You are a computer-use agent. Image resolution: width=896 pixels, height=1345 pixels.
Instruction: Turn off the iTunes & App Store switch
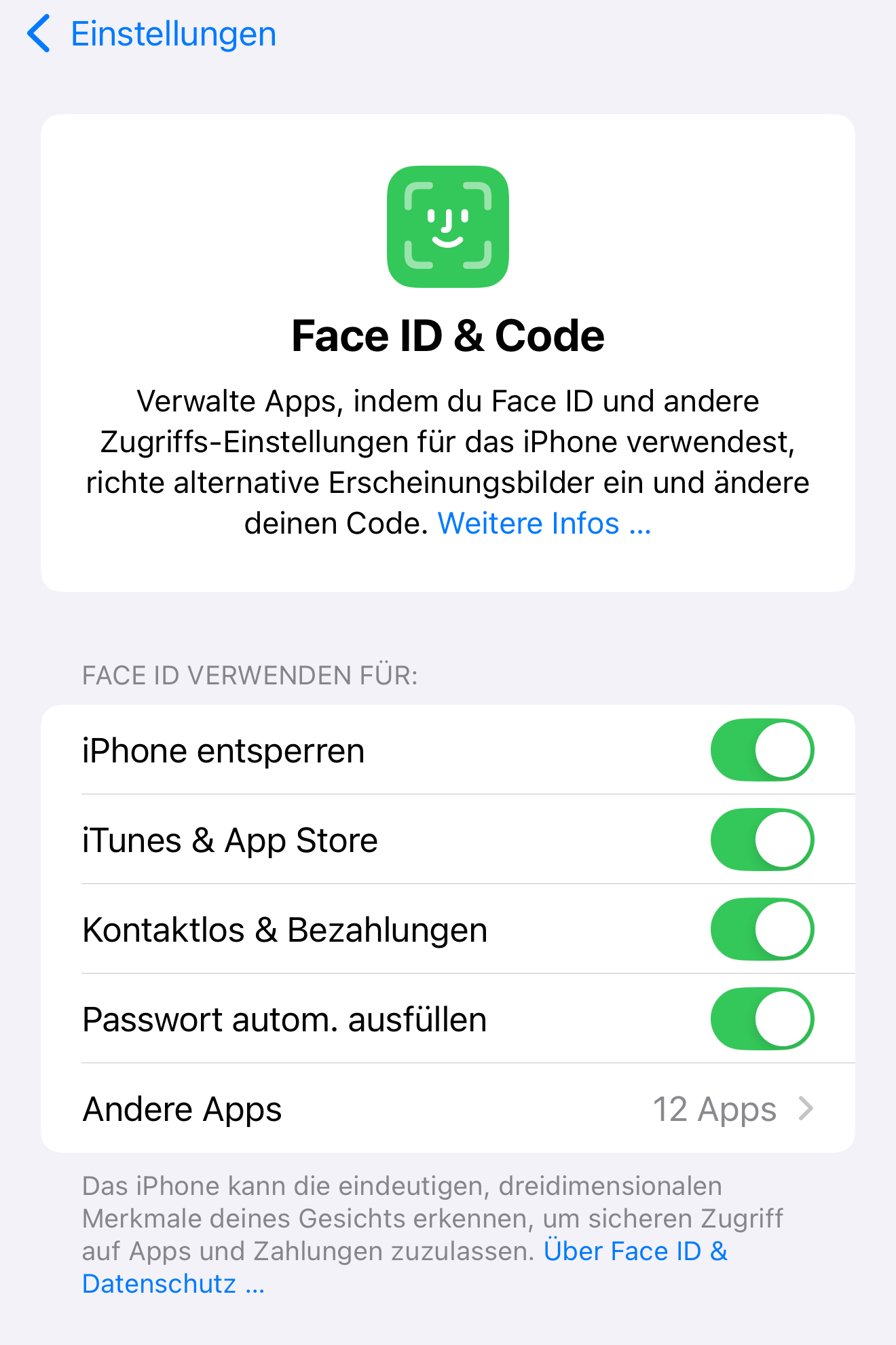click(x=762, y=840)
